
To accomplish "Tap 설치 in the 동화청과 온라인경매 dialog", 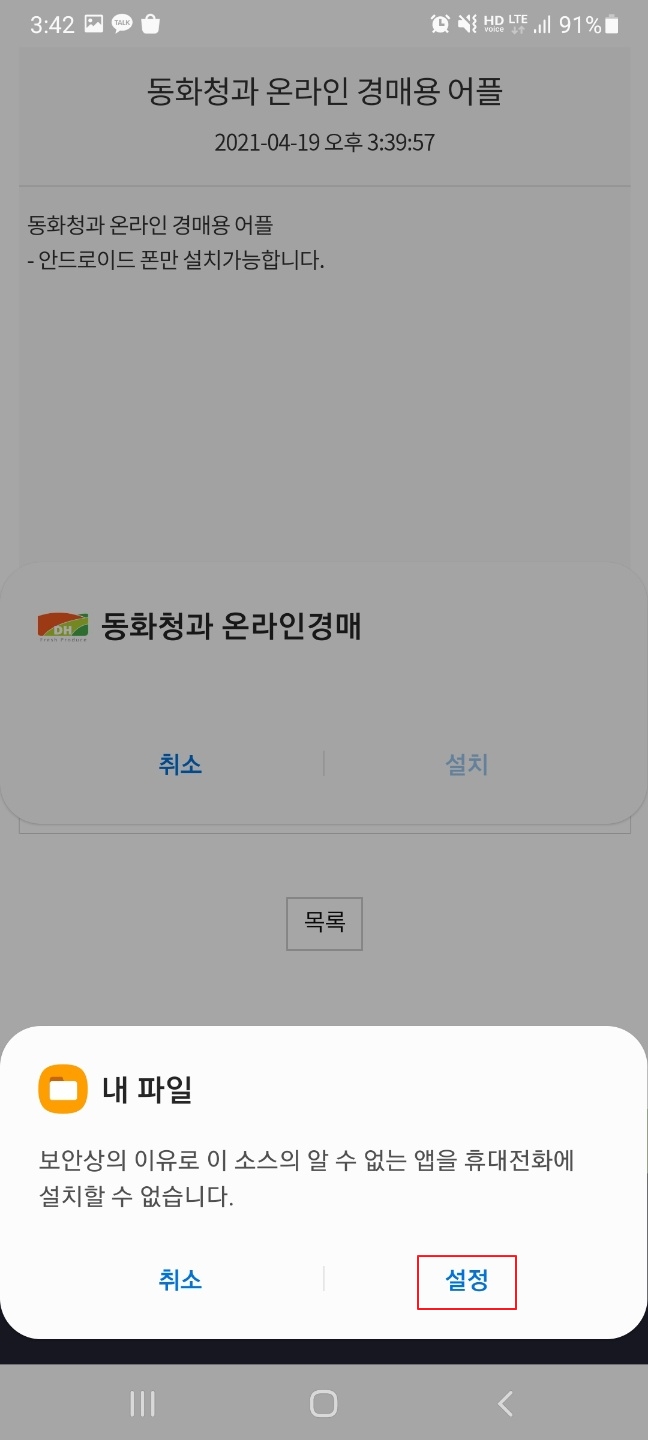I will [466, 765].
